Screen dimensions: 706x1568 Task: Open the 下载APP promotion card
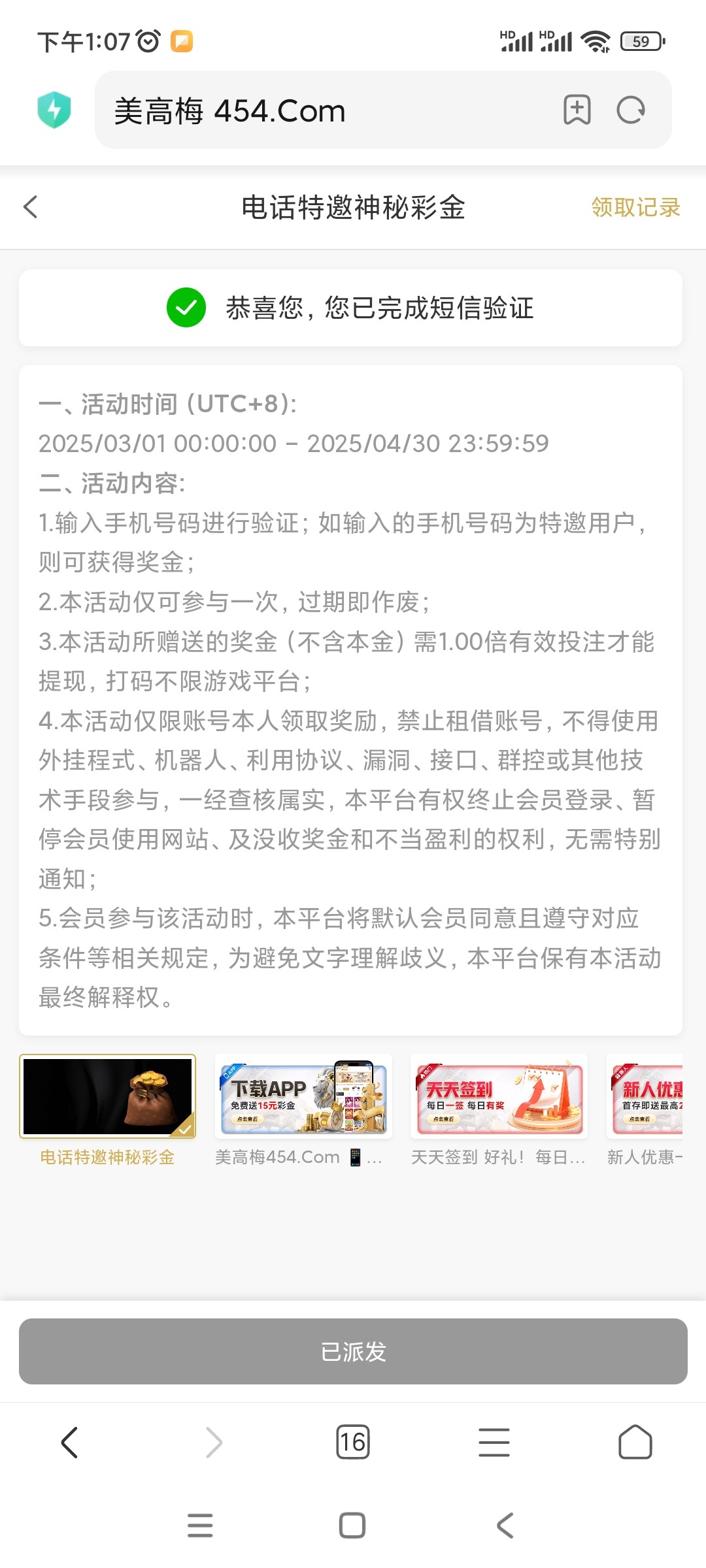[x=303, y=1096]
